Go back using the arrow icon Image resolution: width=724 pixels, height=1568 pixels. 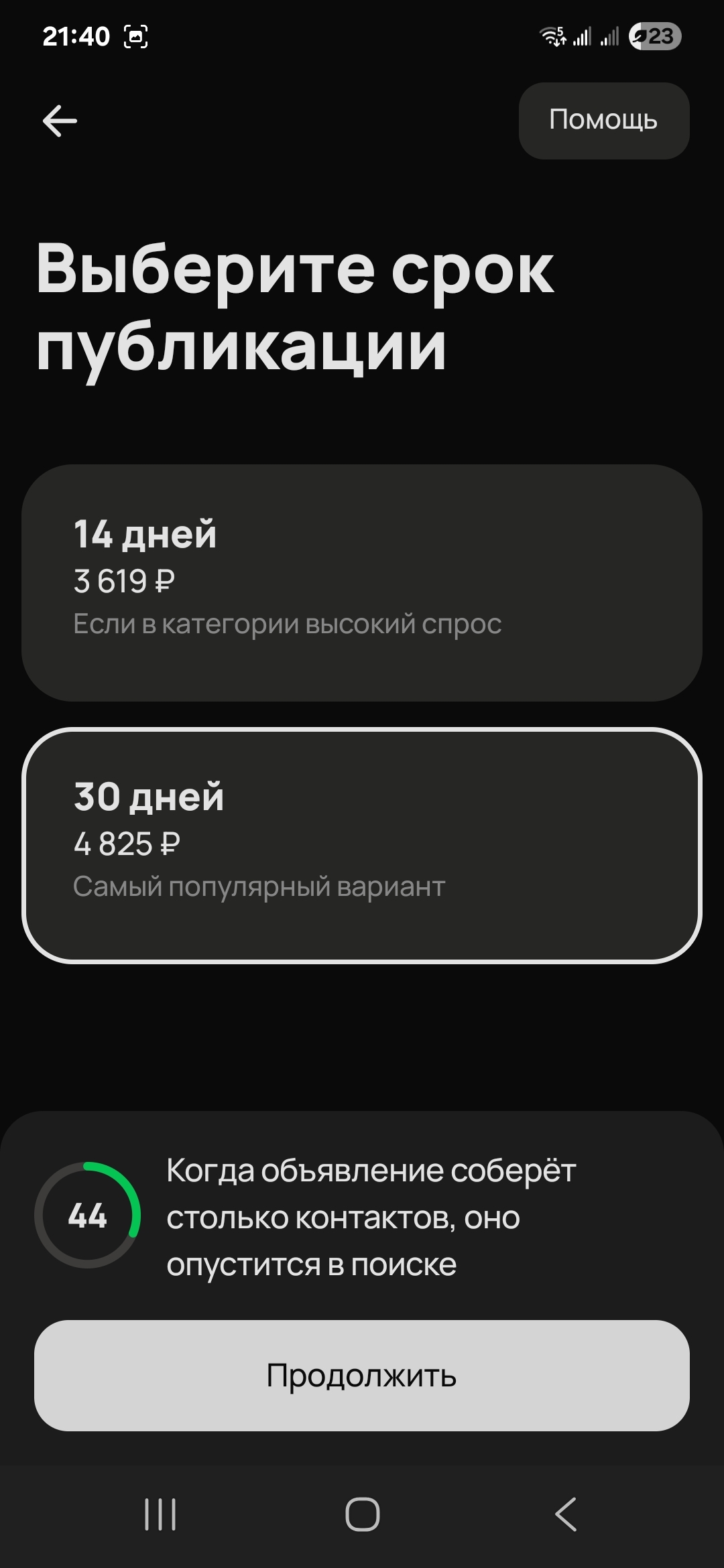[60, 121]
